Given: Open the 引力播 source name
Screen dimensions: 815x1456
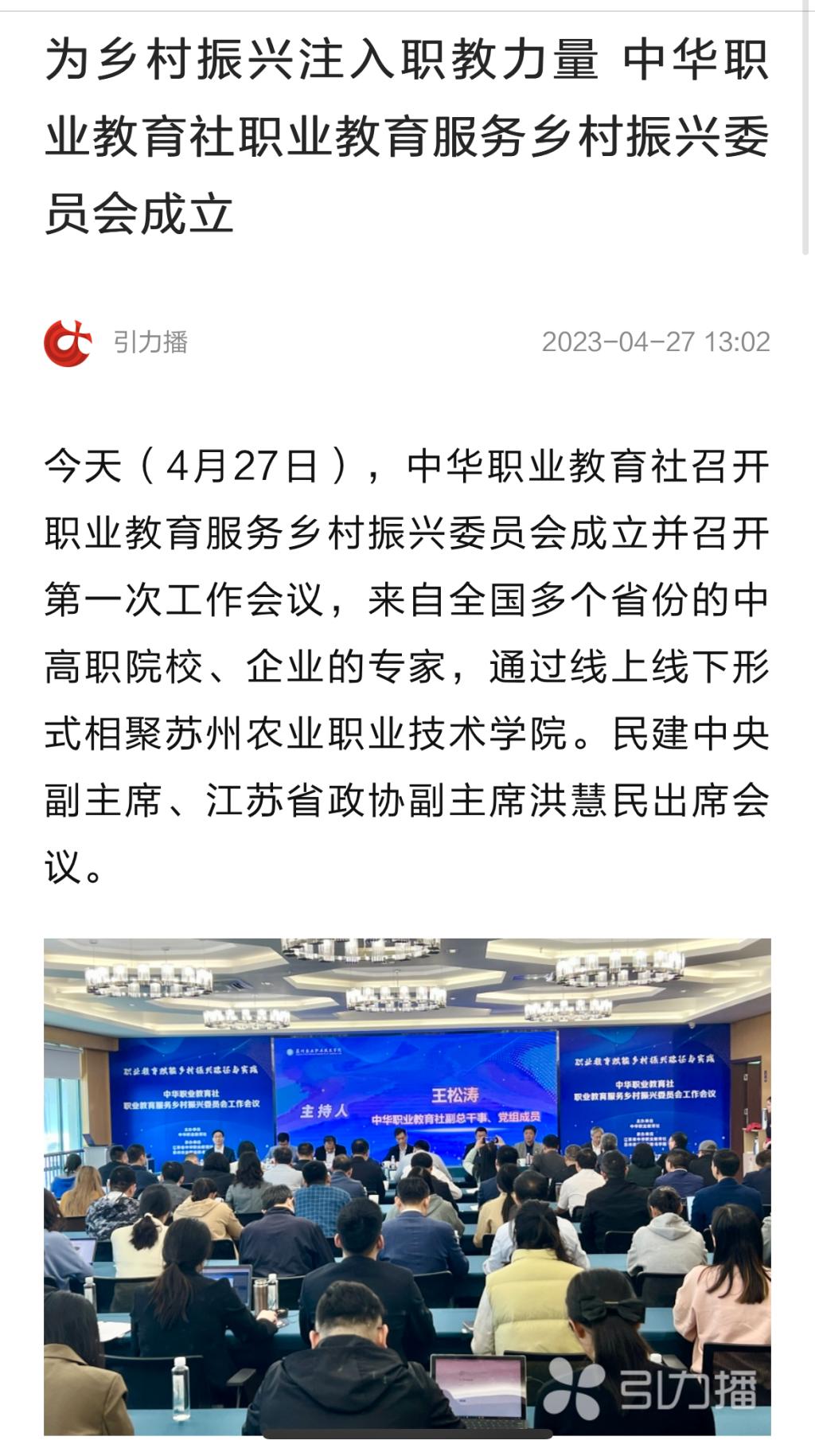Looking at the screenshot, I should [150, 342].
